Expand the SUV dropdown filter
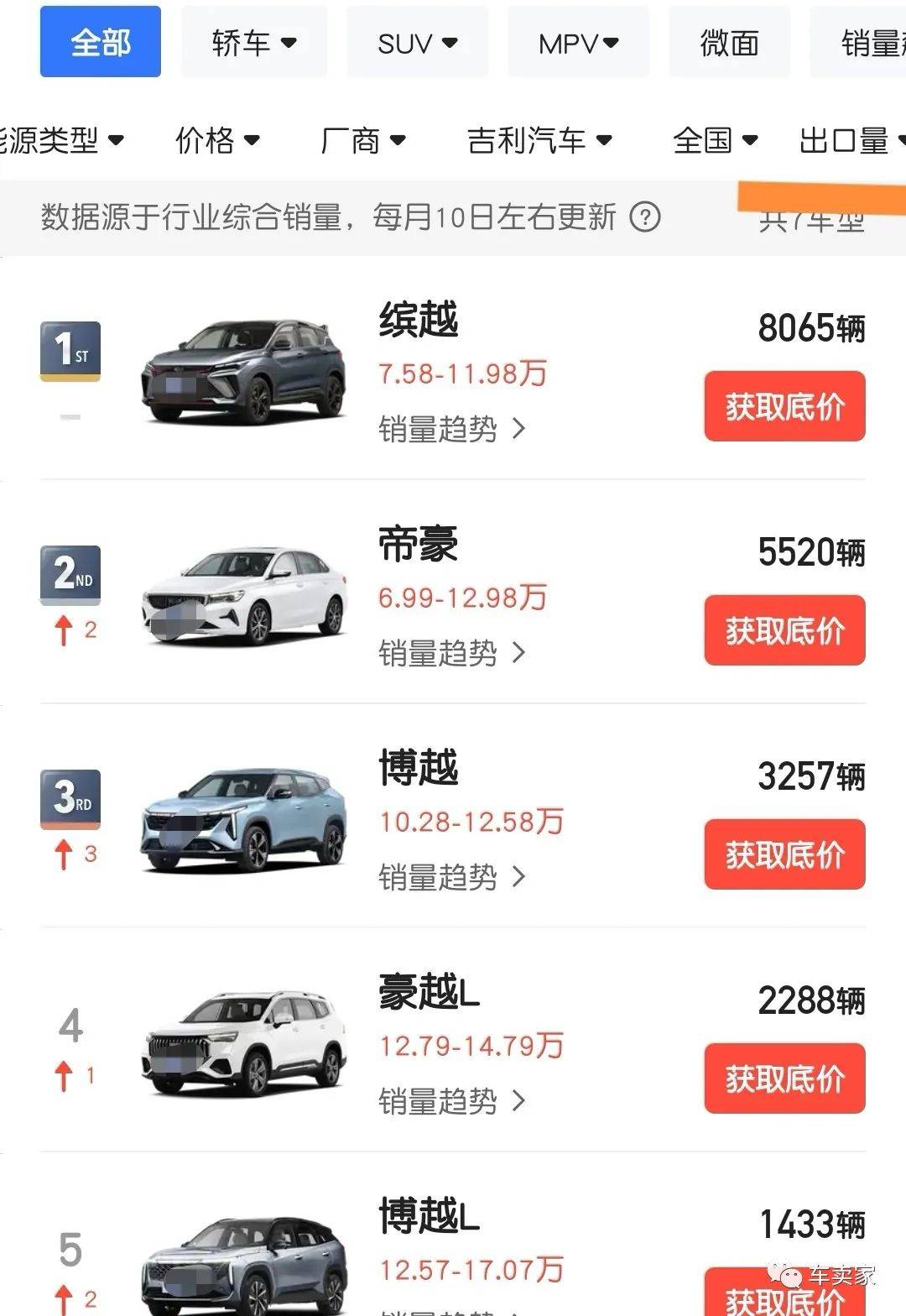The image size is (906, 1316). click(417, 42)
